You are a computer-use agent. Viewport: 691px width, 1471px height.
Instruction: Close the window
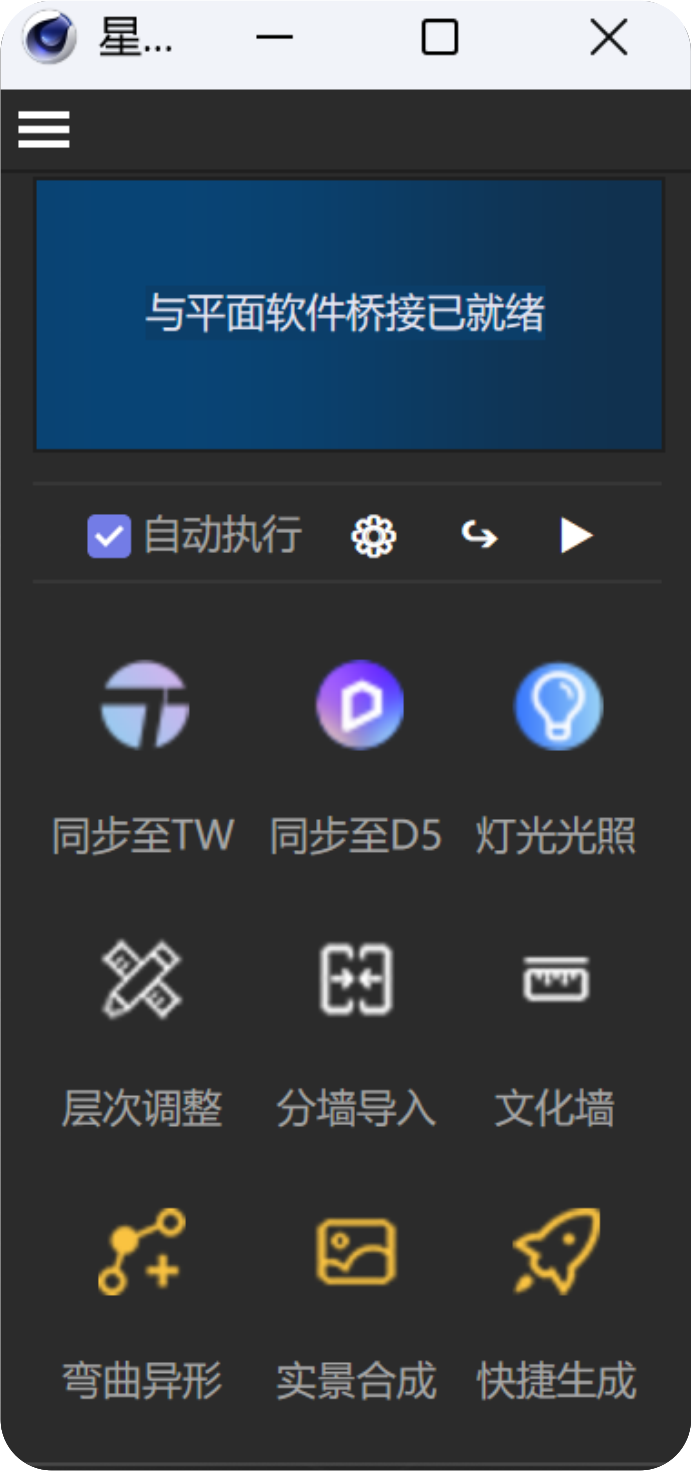pyautogui.click(x=608, y=38)
